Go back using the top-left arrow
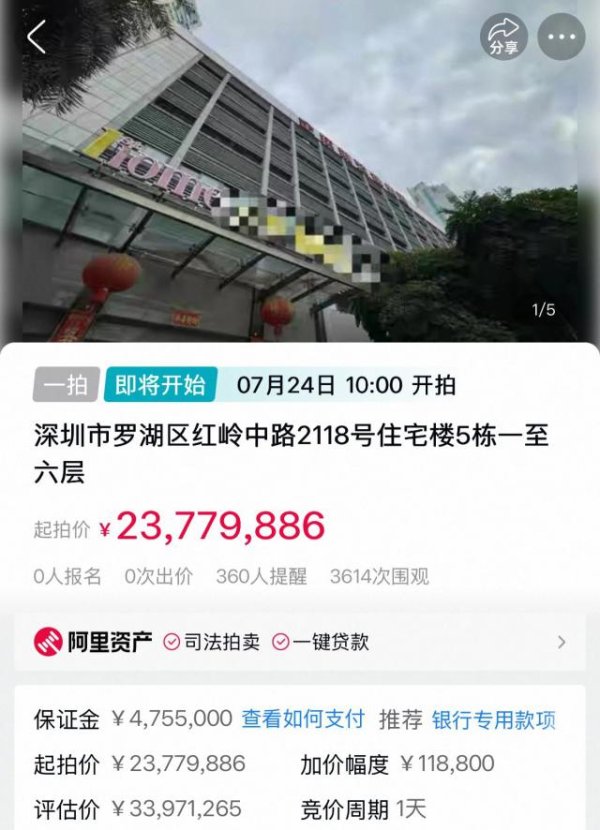The height and width of the screenshot is (830, 600). click(37, 37)
